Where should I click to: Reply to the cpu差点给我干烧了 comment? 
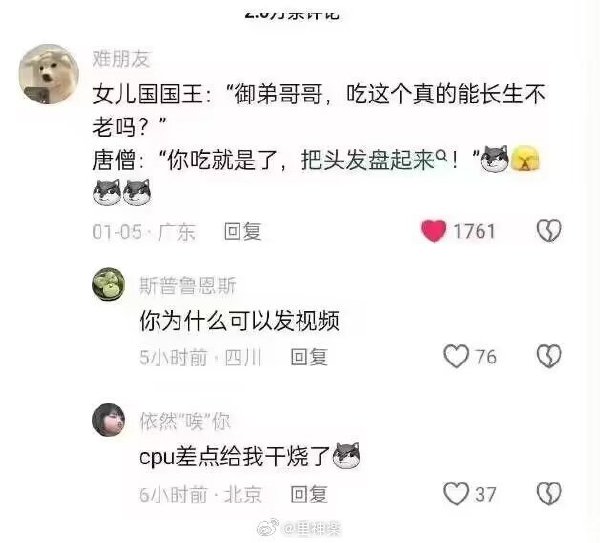(308, 494)
